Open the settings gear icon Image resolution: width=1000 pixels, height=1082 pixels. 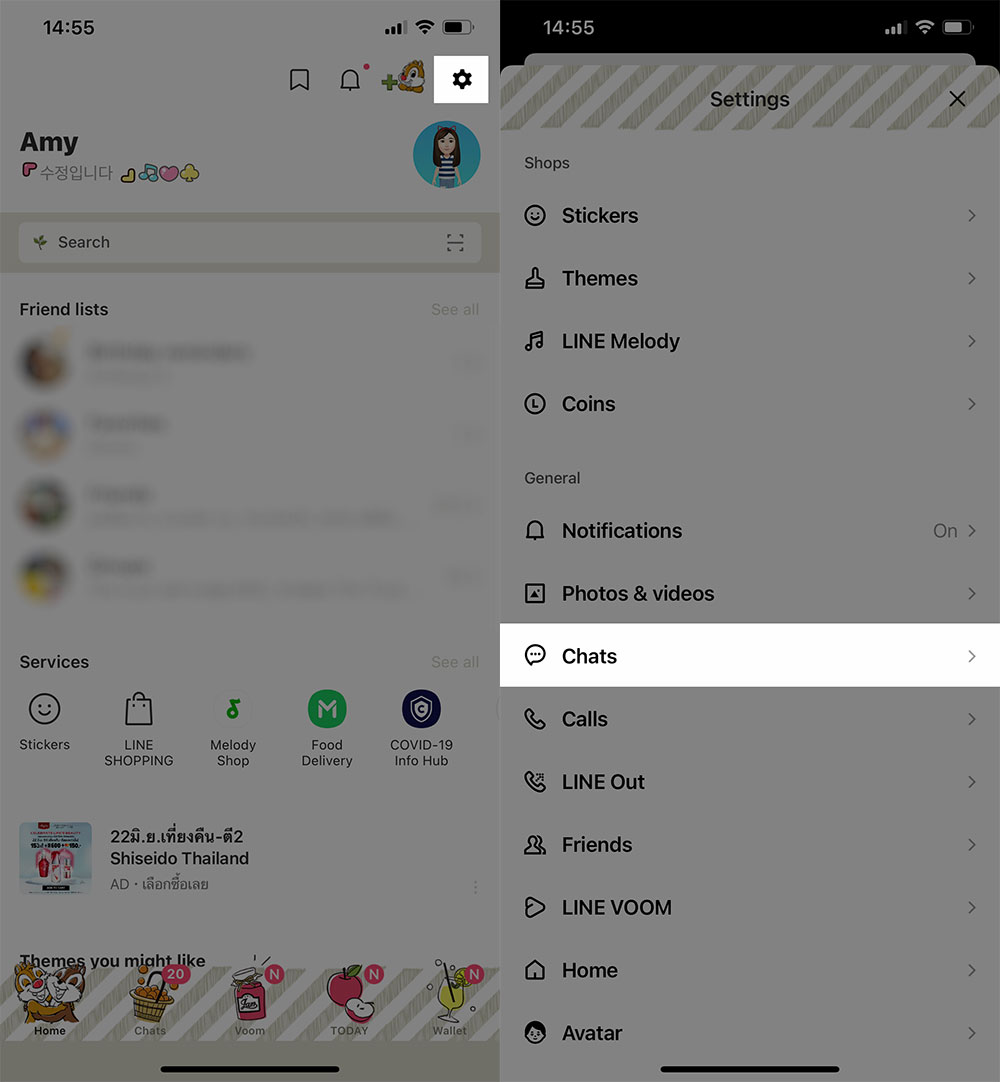pyautogui.click(x=461, y=79)
